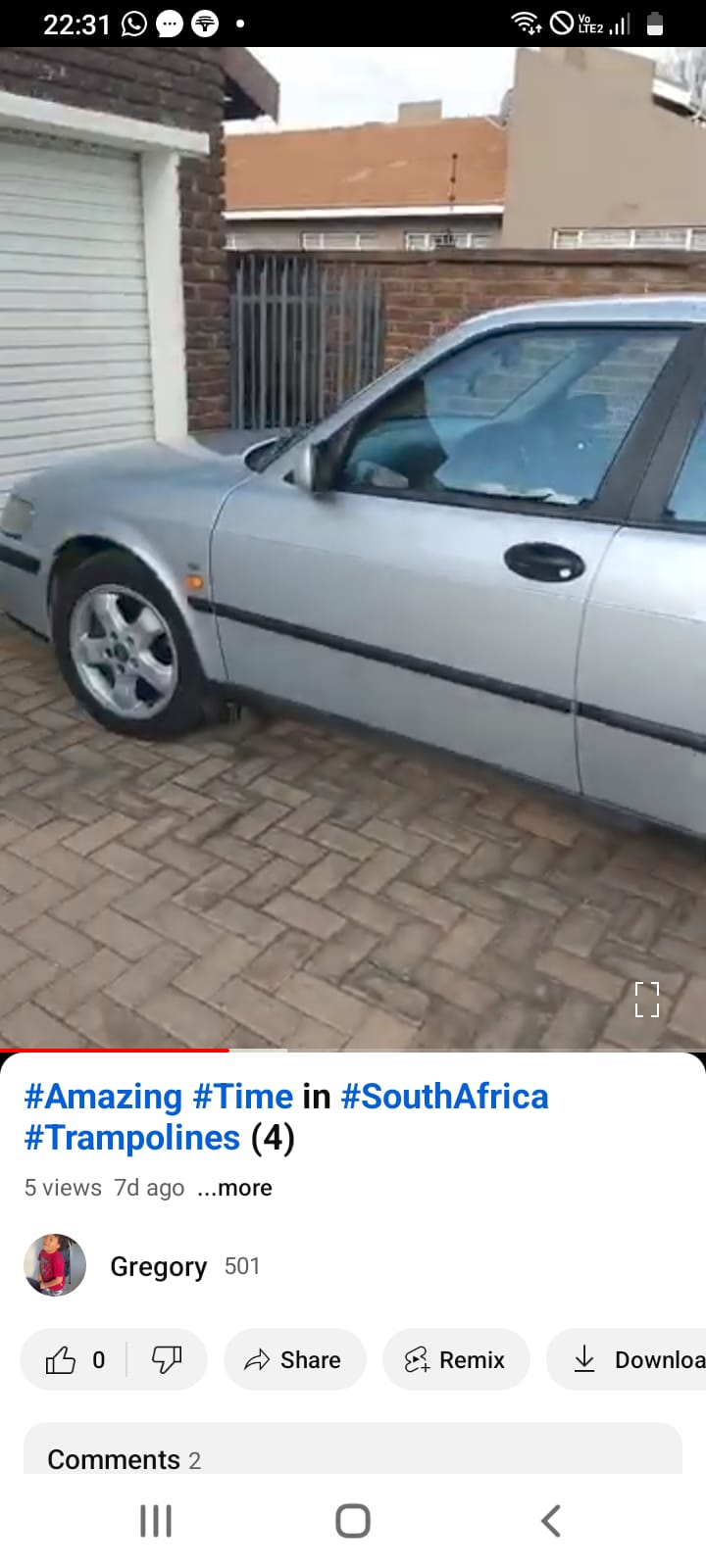
Task: Open the #Trampolines hashtag
Action: [x=132, y=1138]
